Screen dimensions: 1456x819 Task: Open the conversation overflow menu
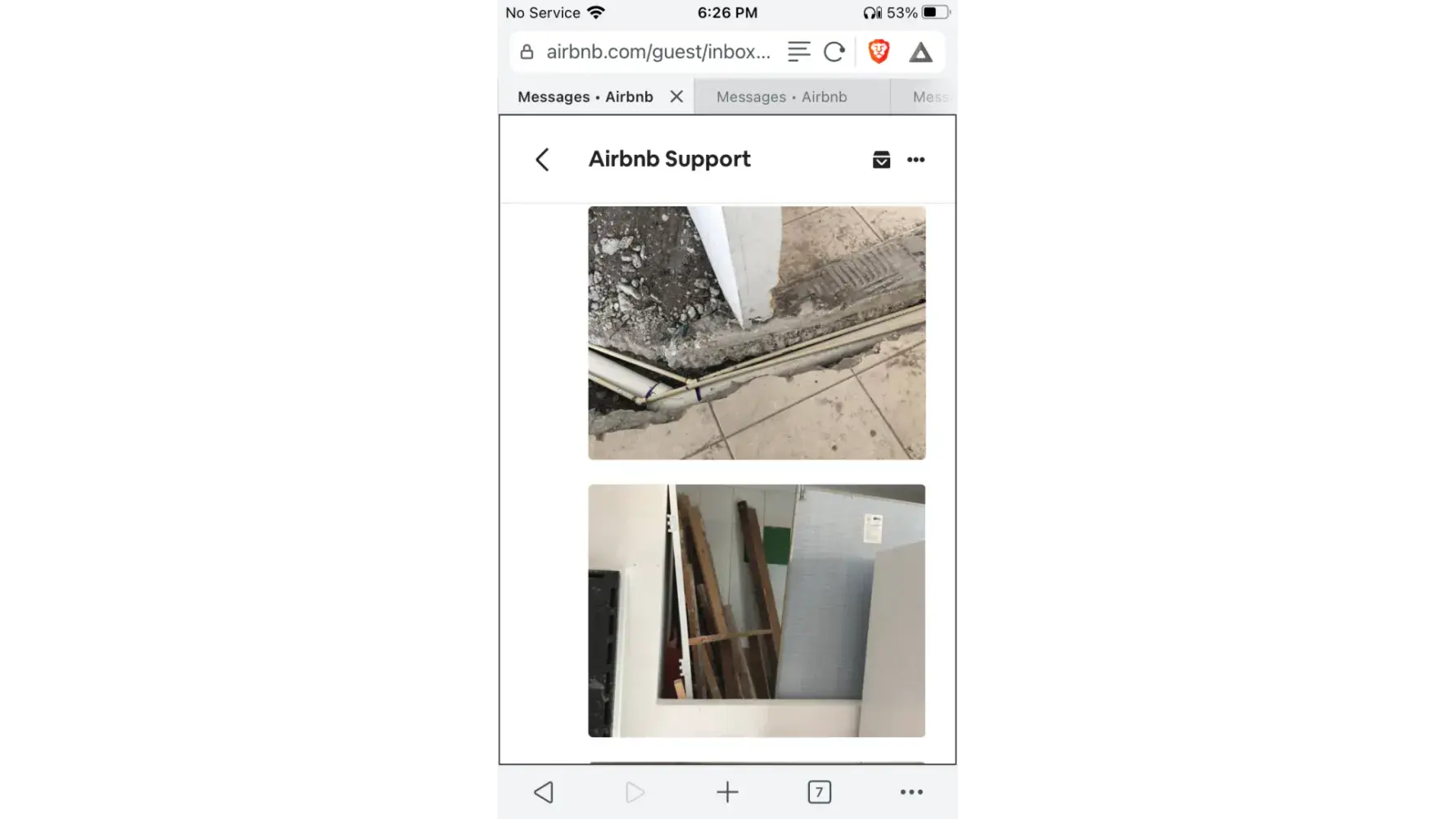click(x=916, y=160)
